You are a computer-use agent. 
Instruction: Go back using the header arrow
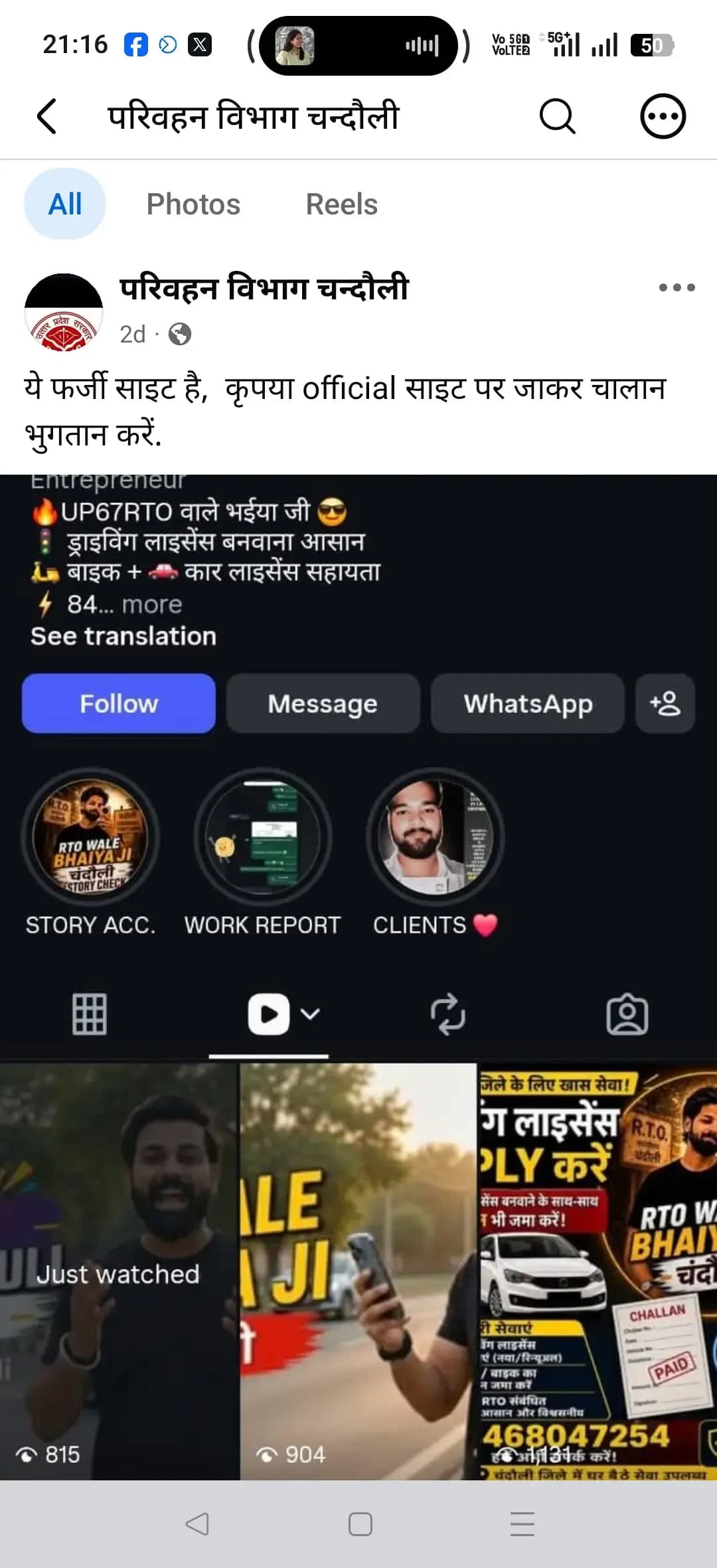click(46, 117)
